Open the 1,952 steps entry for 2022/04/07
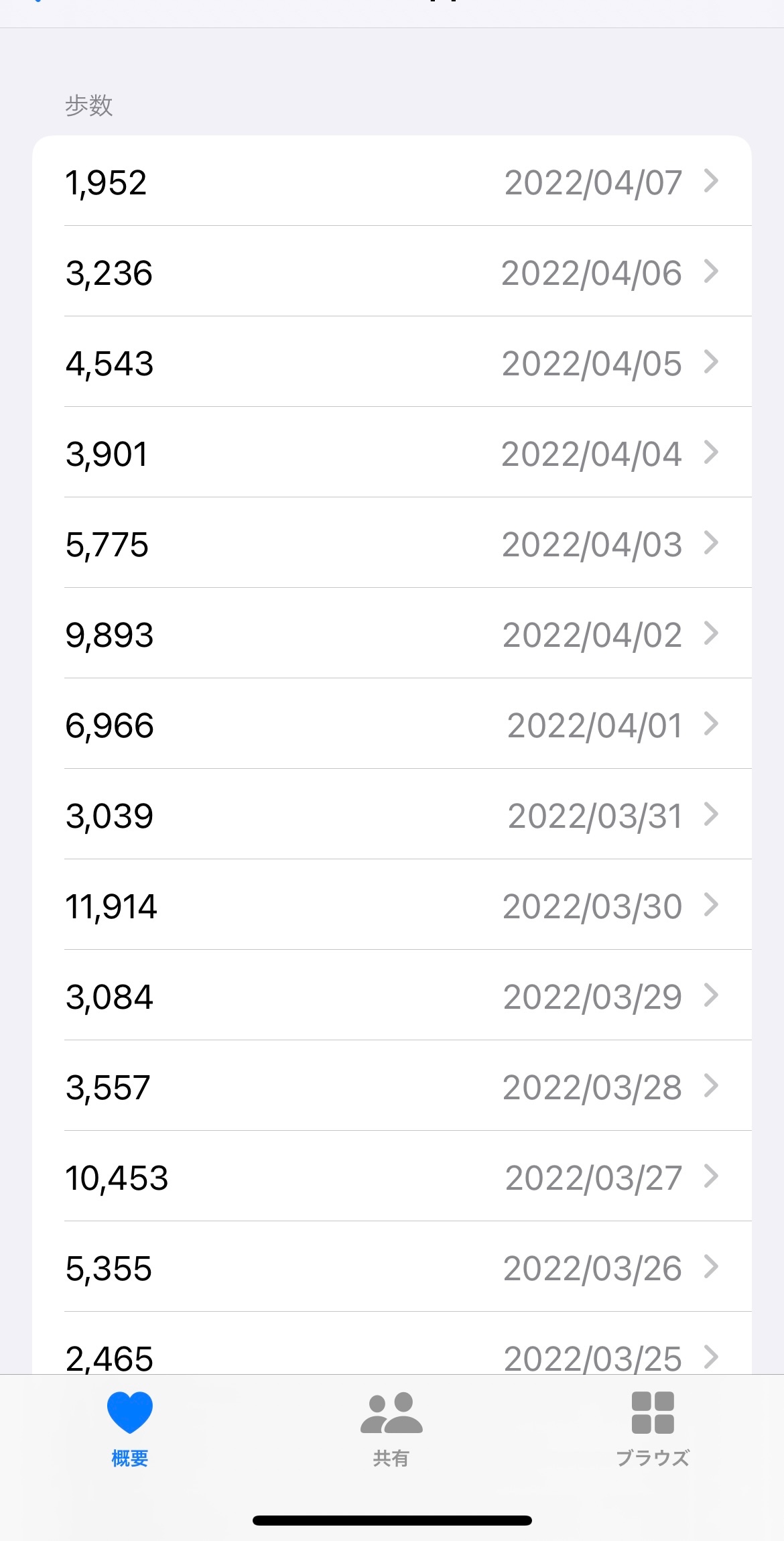 click(x=391, y=182)
